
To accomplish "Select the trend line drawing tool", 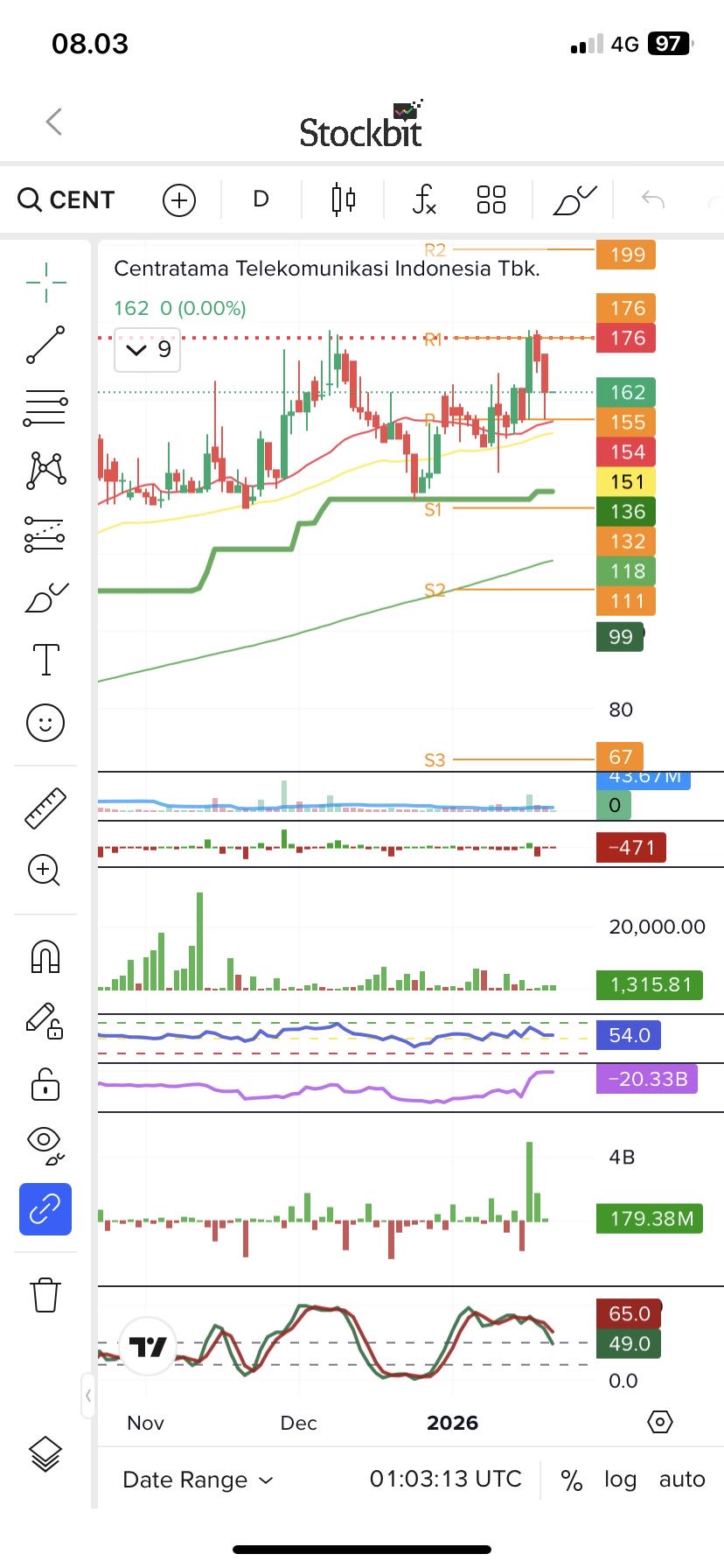I will (x=45, y=345).
